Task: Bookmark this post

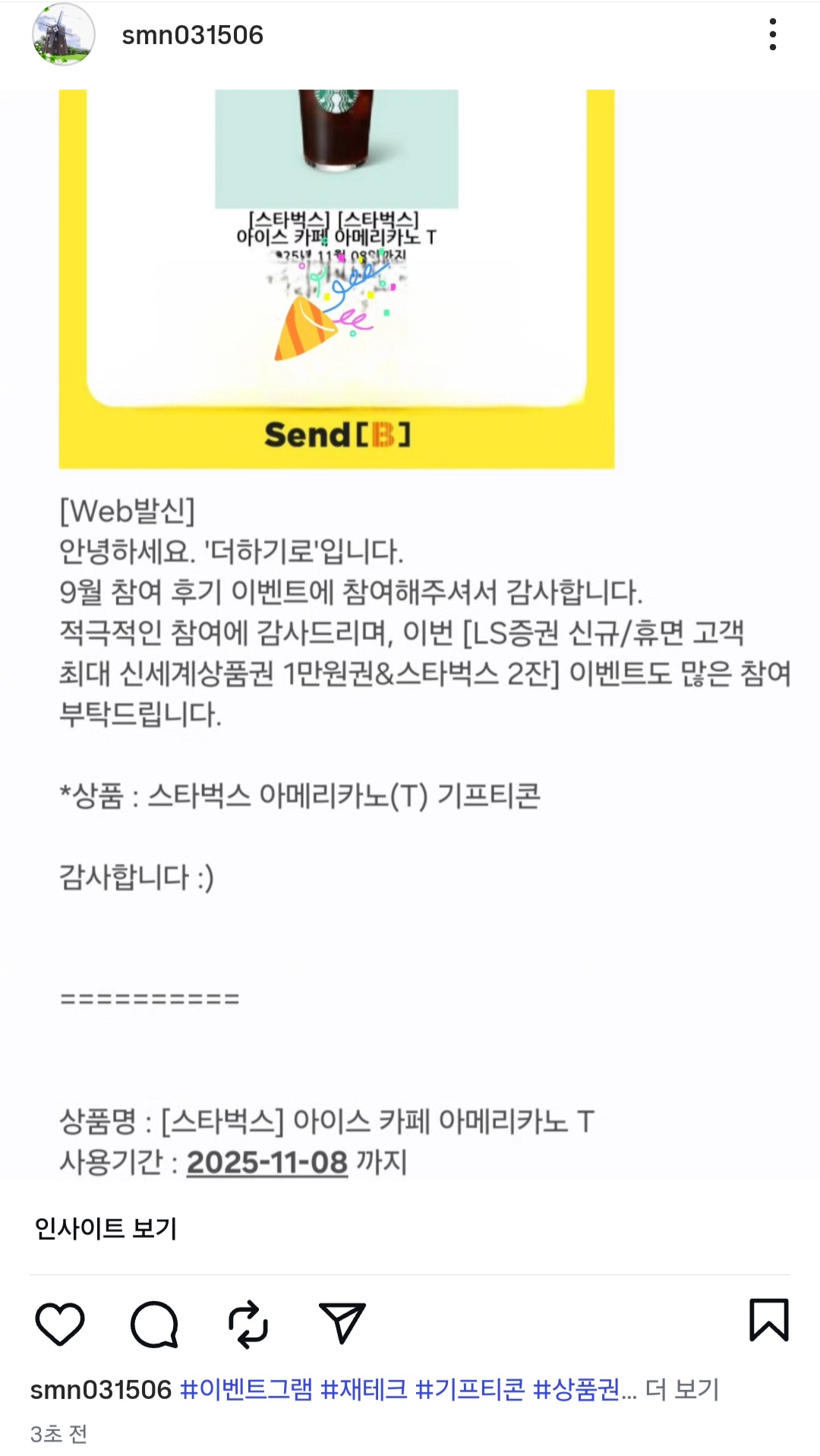Action: (x=768, y=1320)
